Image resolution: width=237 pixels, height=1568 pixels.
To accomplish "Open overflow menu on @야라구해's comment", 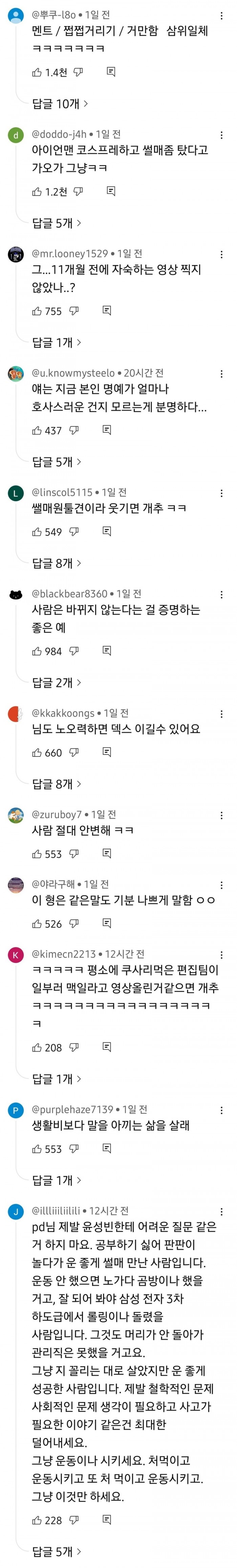I will click(221, 885).
